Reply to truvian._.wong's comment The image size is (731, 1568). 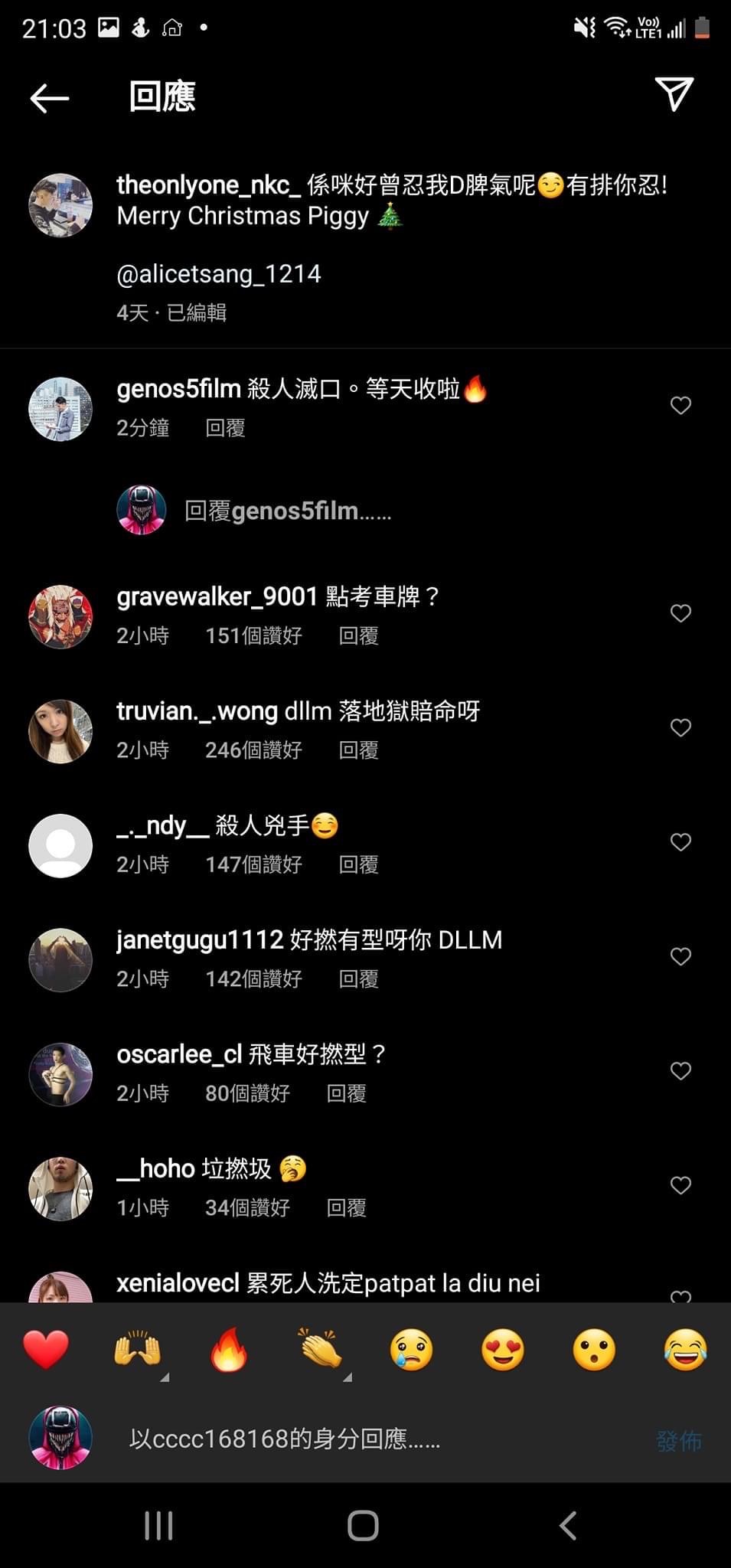(358, 750)
